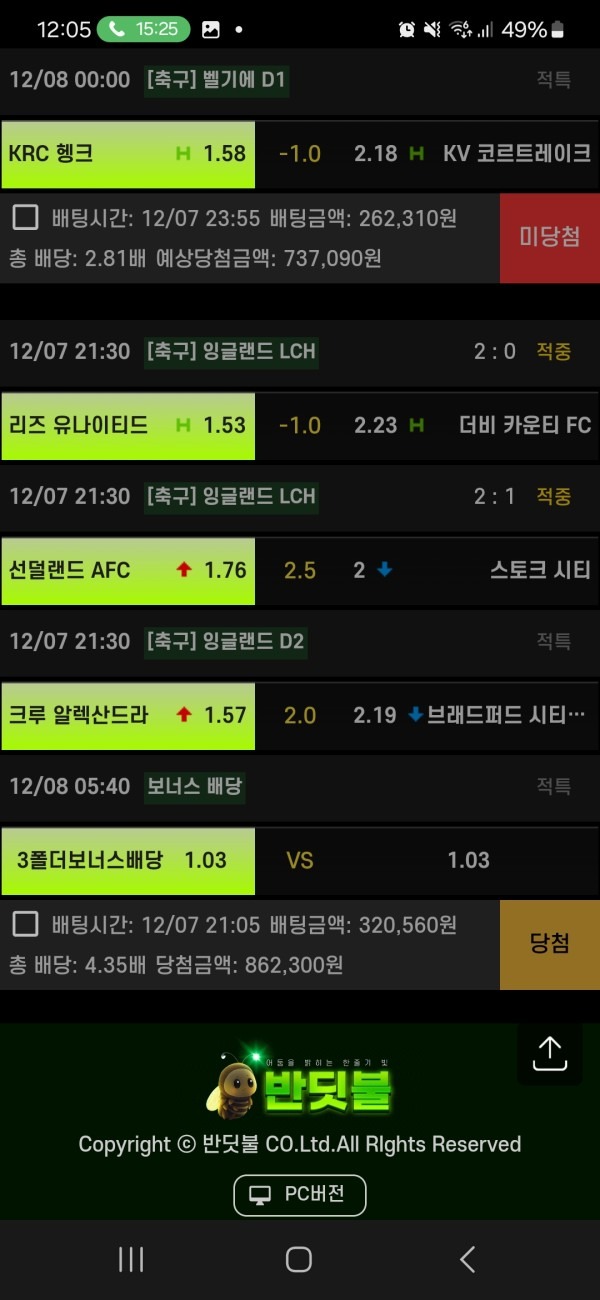Tick the checkbox on the 320,560원 bet
This screenshot has height=1300, width=600.
(26, 924)
